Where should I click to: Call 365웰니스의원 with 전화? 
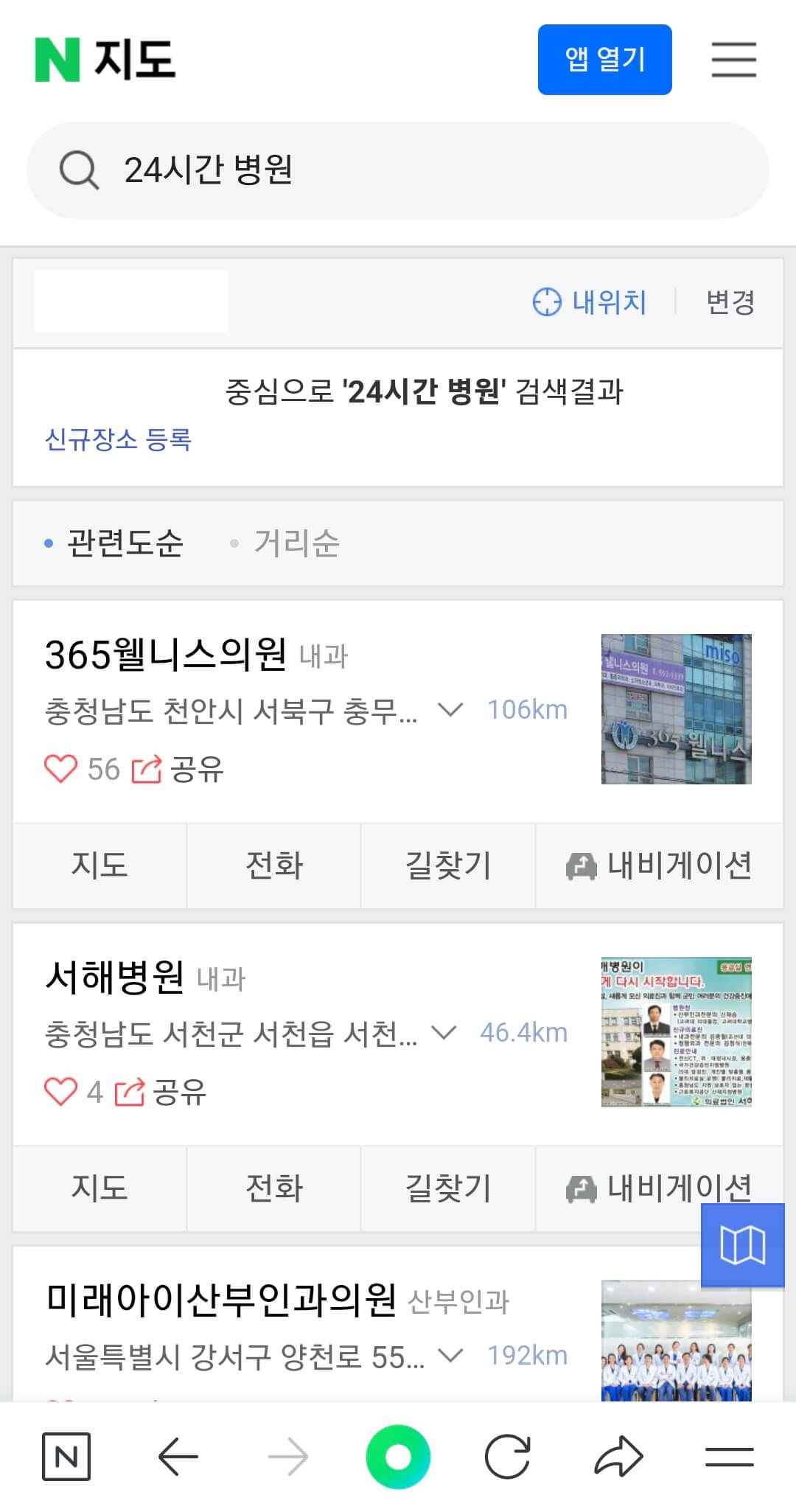point(274,865)
